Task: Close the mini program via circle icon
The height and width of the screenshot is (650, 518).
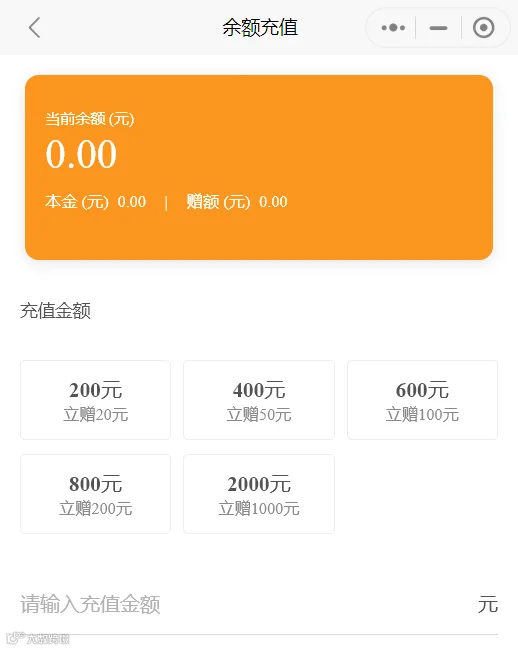Action: (x=483, y=28)
